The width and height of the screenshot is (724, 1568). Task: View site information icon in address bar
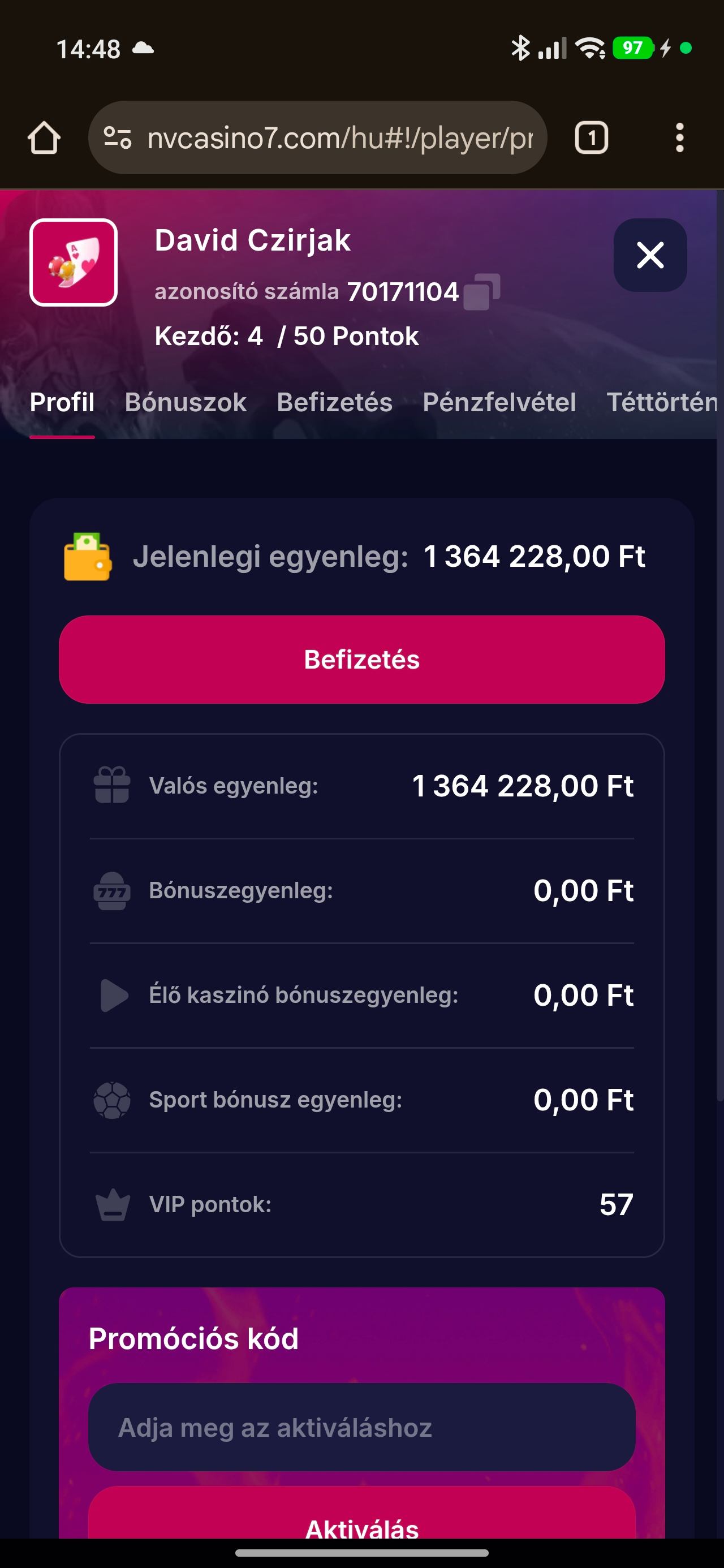[118, 137]
